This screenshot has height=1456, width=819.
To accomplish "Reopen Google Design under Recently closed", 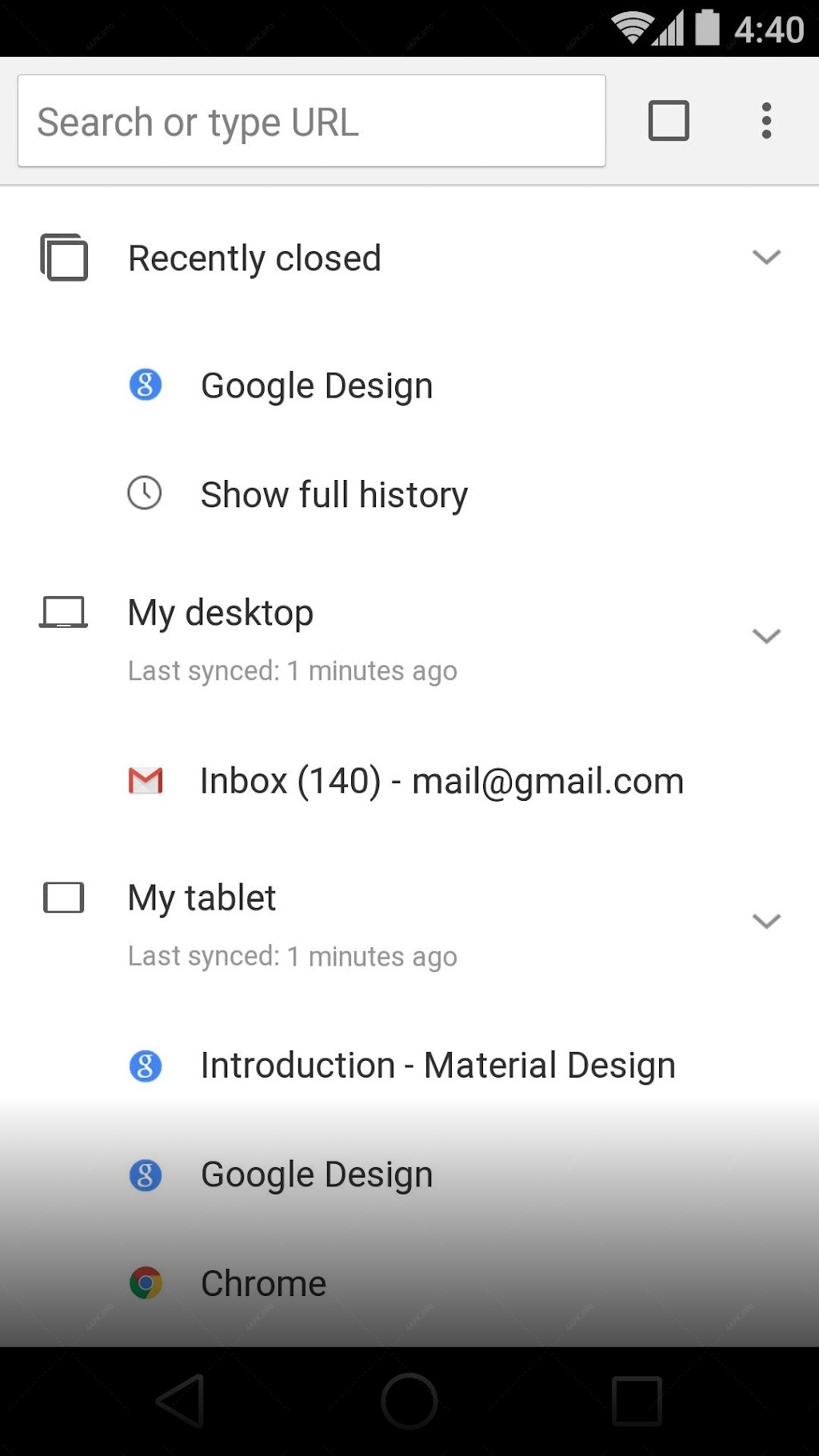I will coord(409,386).
